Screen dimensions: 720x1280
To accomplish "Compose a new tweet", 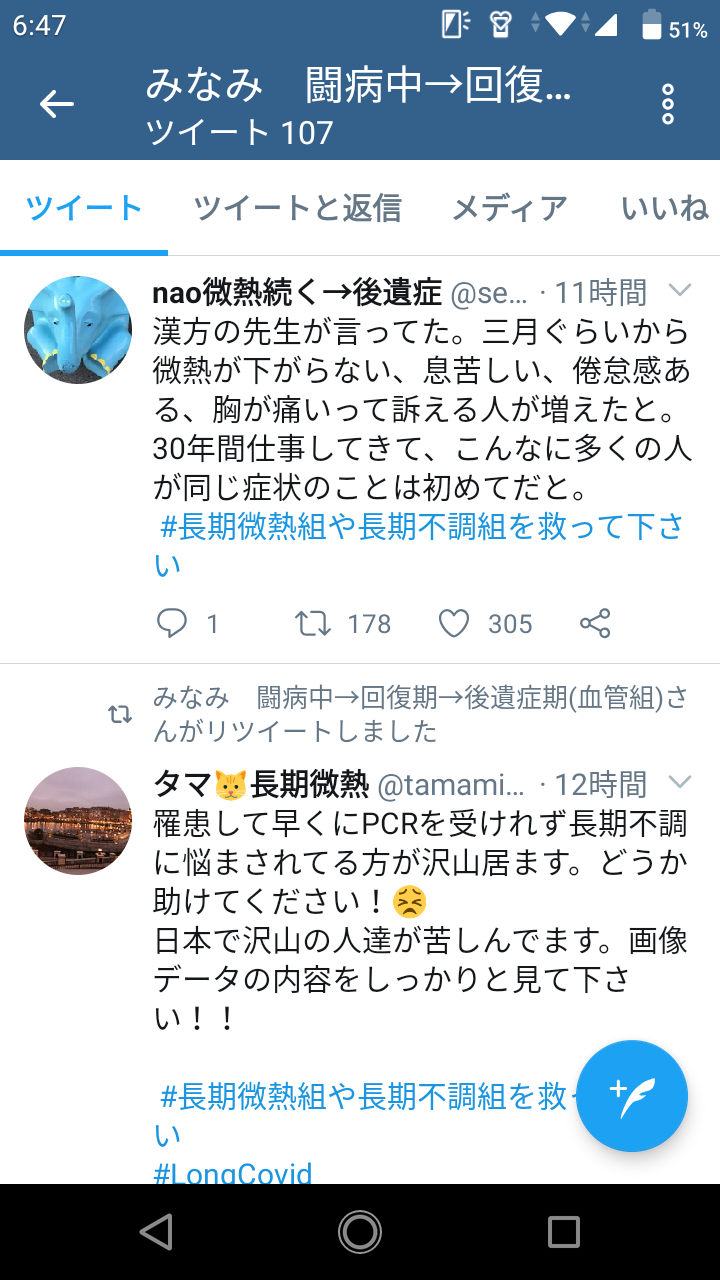I will tap(632, 1096).
